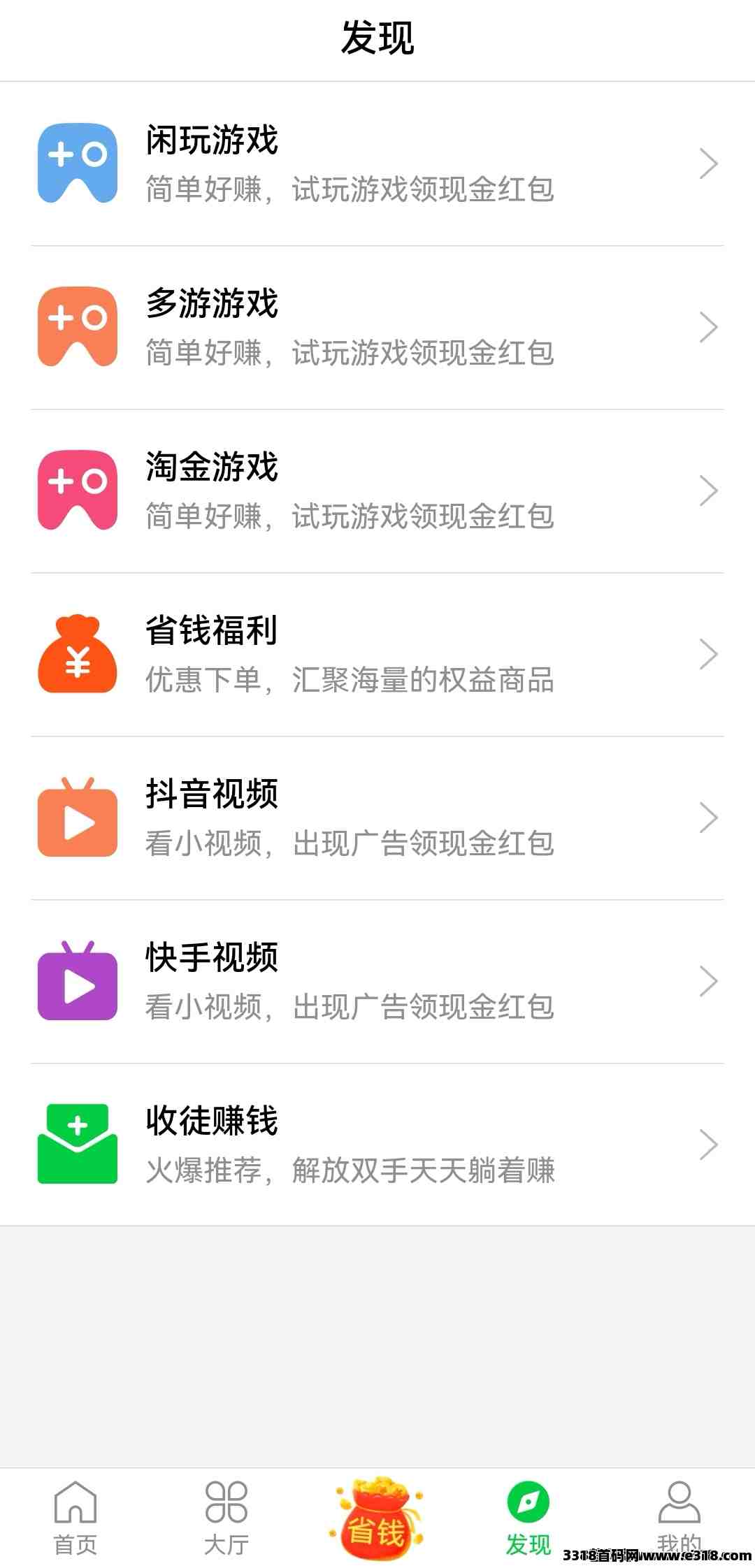
Task: Switch to the 首页 tab
Action: click(75, 1518)
